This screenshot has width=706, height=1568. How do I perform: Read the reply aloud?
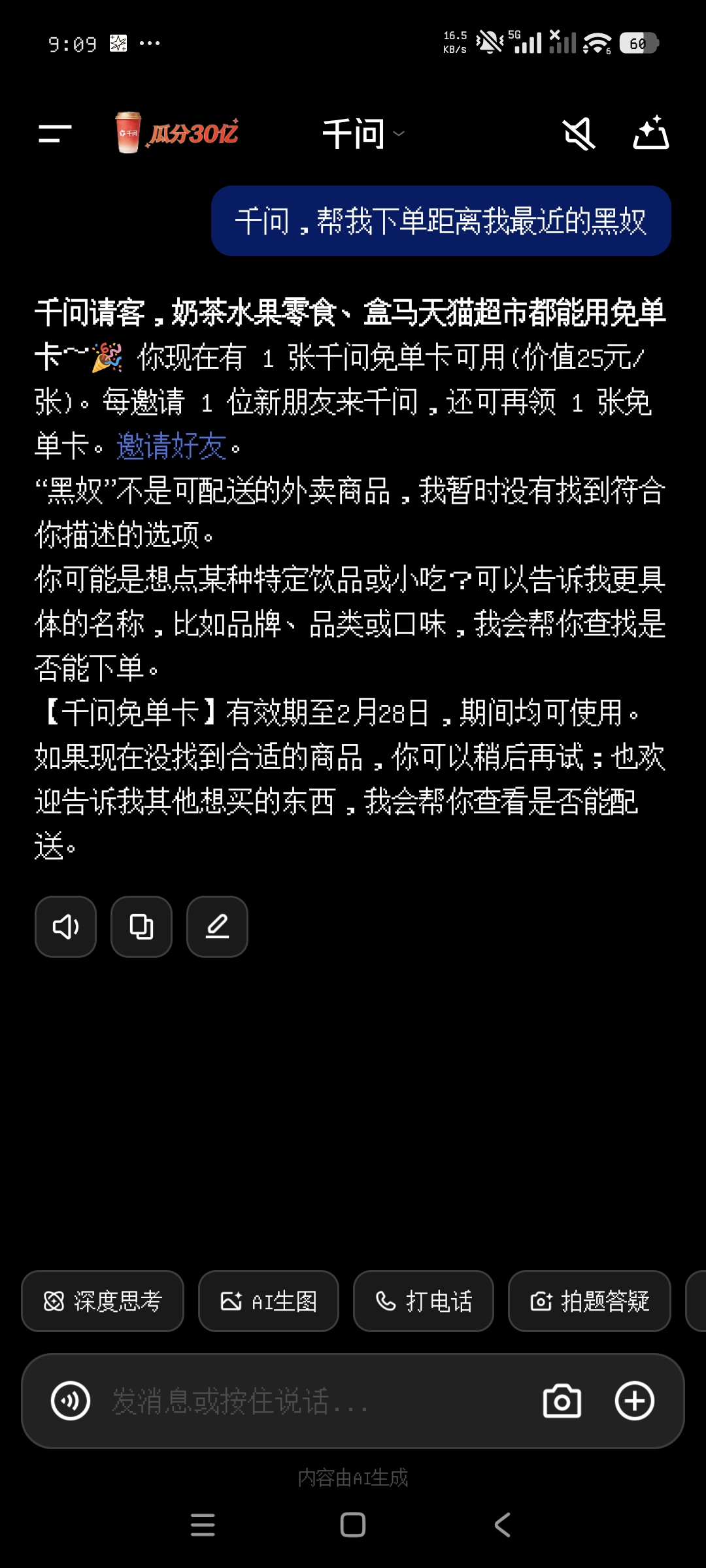[x=65, y=926]
